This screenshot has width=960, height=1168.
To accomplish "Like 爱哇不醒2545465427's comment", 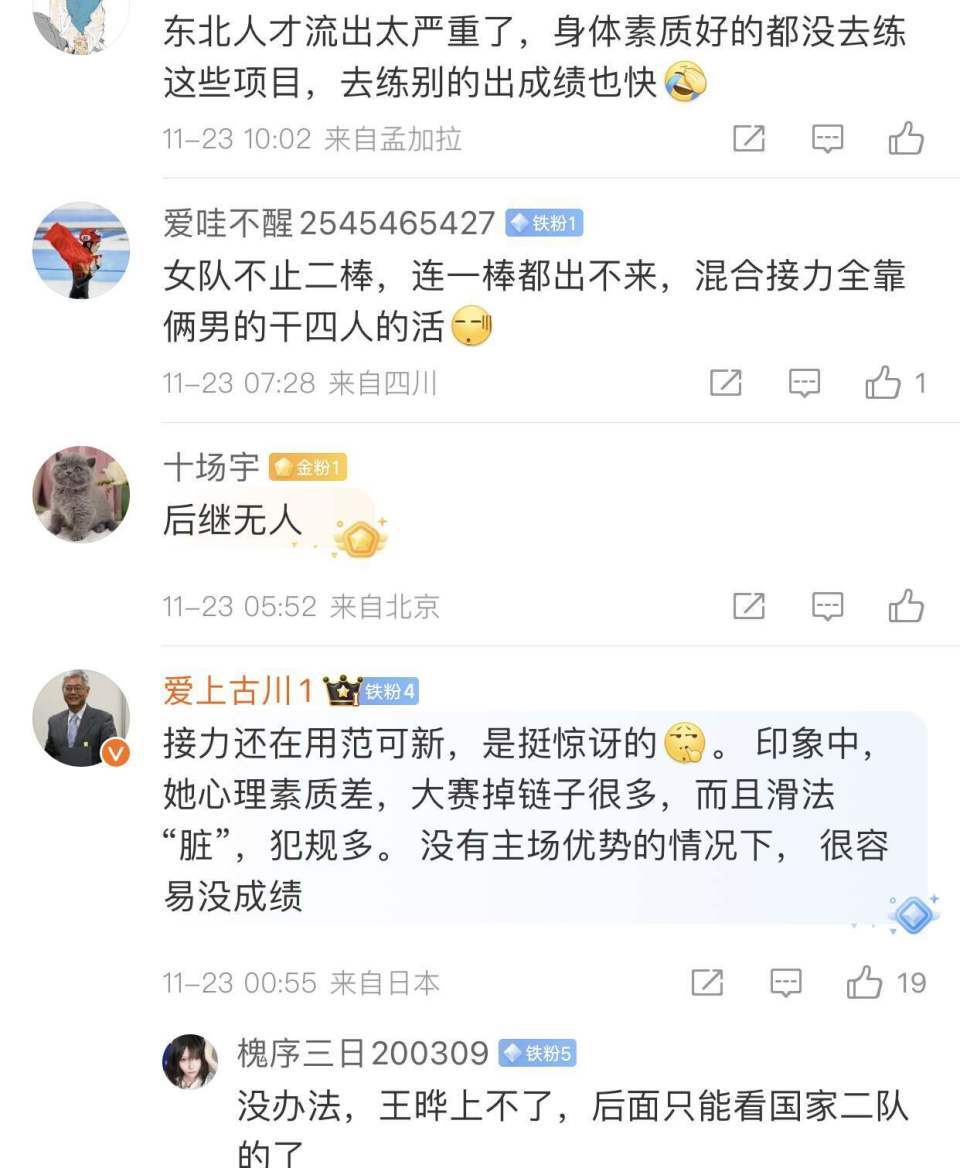I will (884, 382).
